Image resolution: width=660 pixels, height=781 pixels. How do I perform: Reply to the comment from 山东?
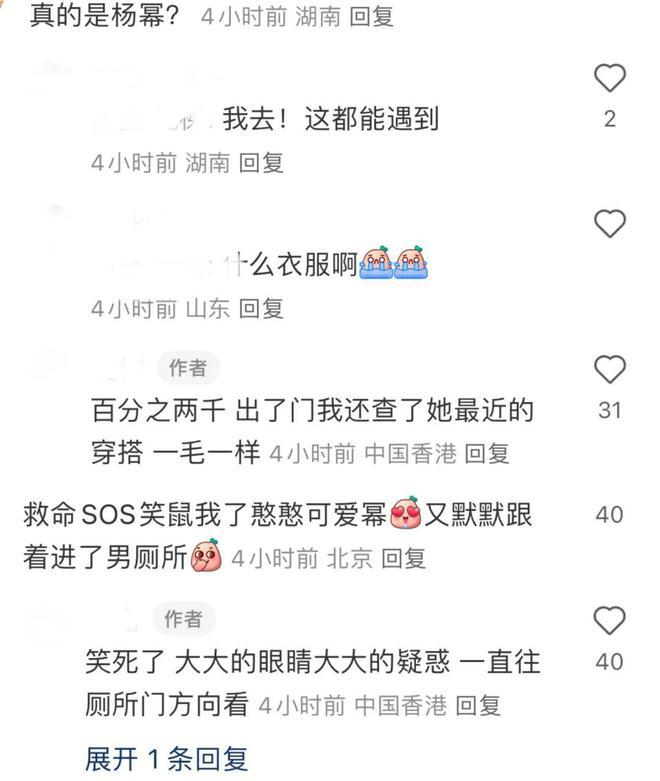(x=261, y=308)
